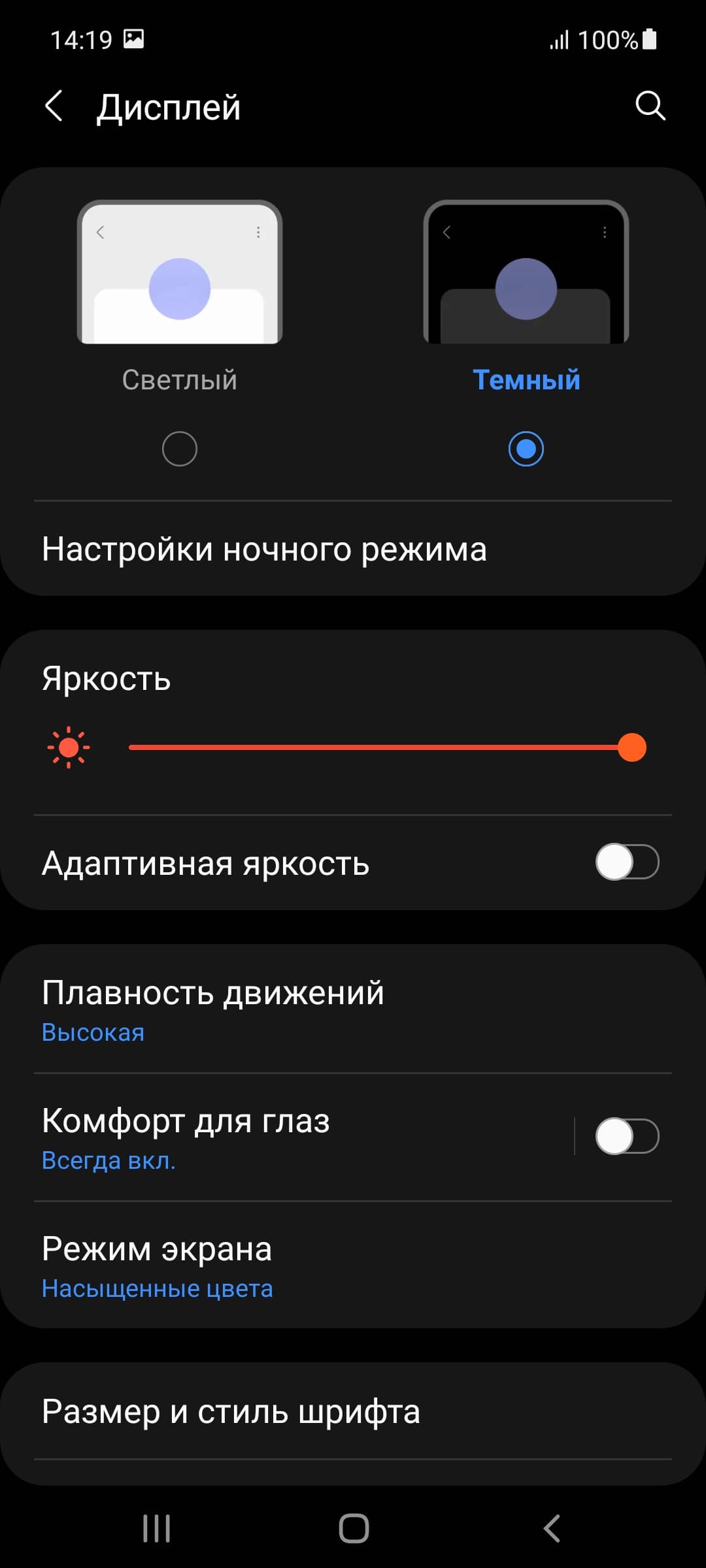Viewport: 706px width, 1568px height.
Task: Tap the system home button
Action: pos(354,1529)
